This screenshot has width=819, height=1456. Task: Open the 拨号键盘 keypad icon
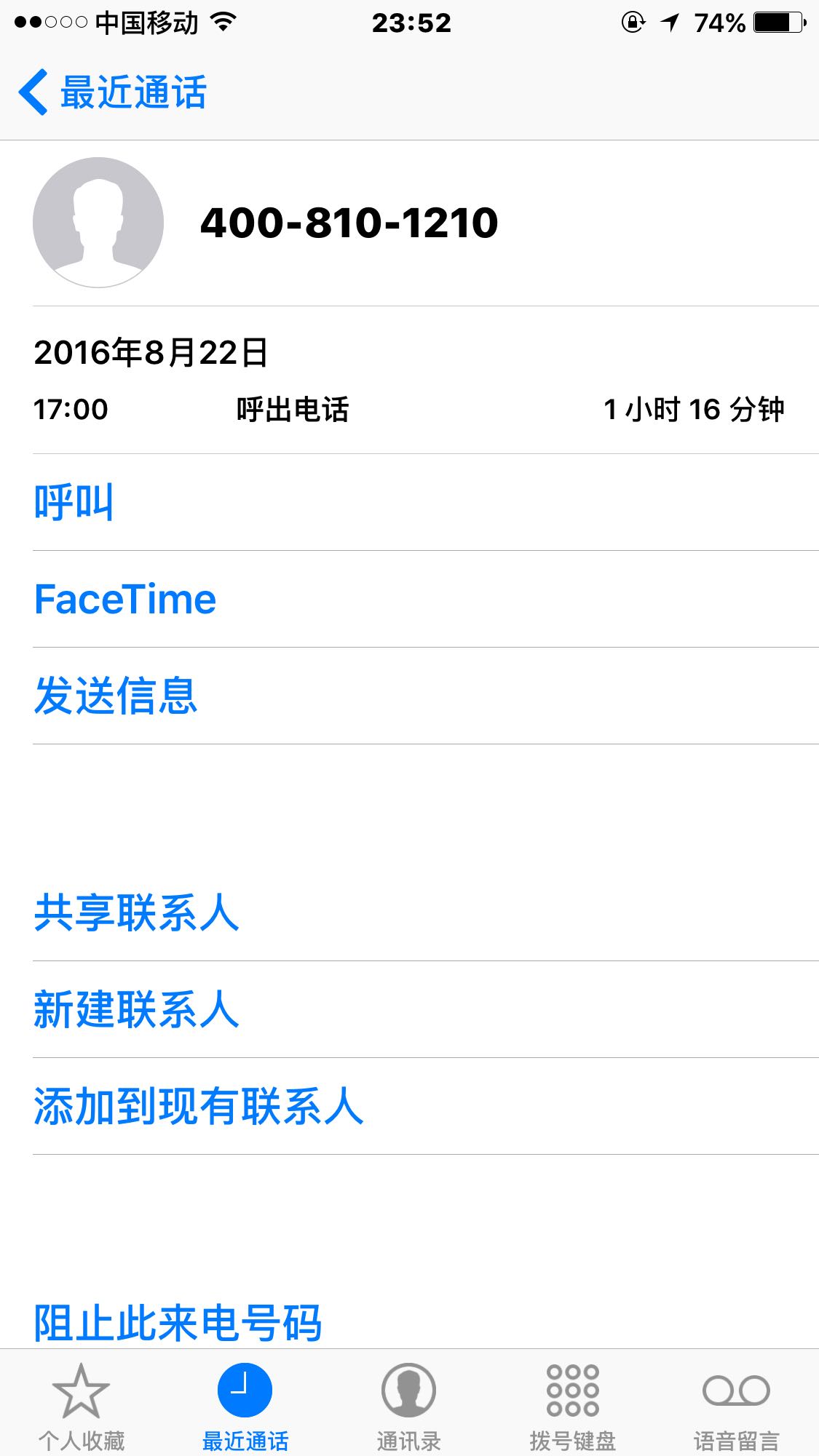click(573, 1391)
